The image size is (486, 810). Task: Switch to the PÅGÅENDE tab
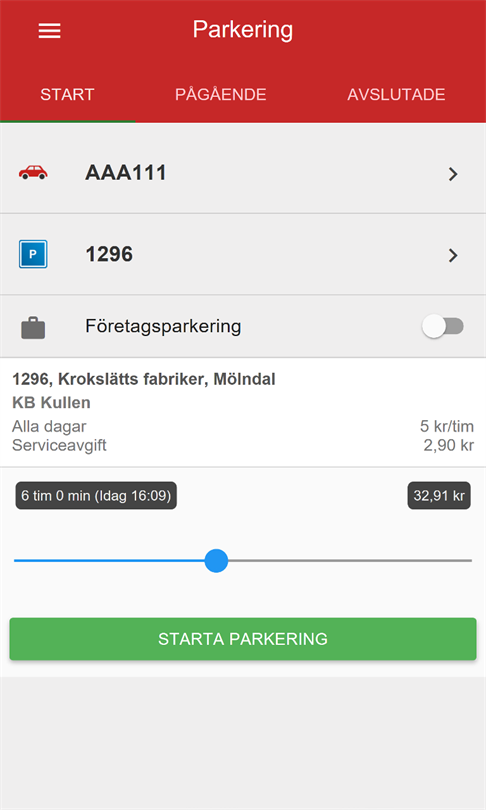coord(221,95)
